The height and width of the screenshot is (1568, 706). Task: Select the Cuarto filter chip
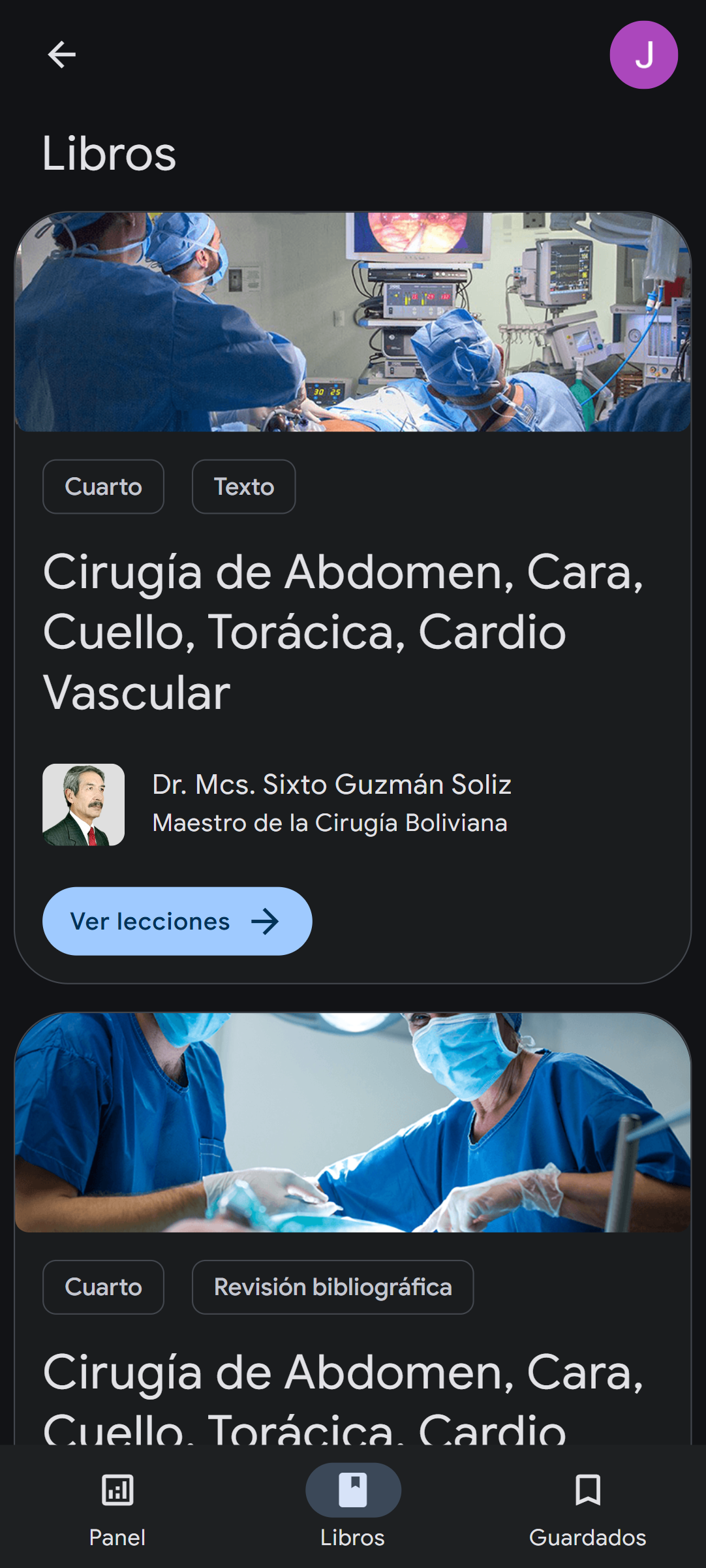point(102,486)
